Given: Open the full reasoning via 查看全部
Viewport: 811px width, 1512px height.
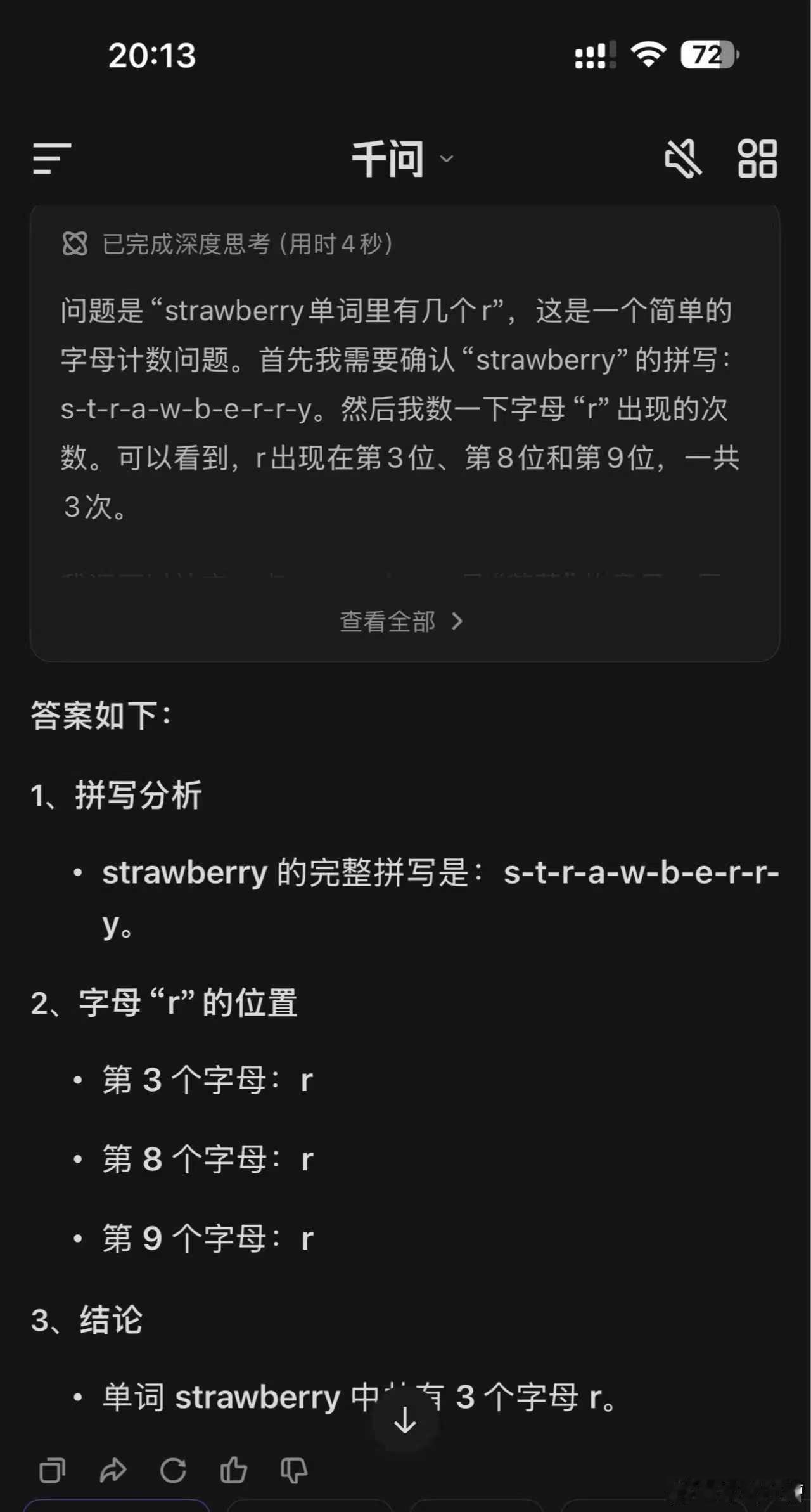Looking at the screenshot, I should coord(386,622).
